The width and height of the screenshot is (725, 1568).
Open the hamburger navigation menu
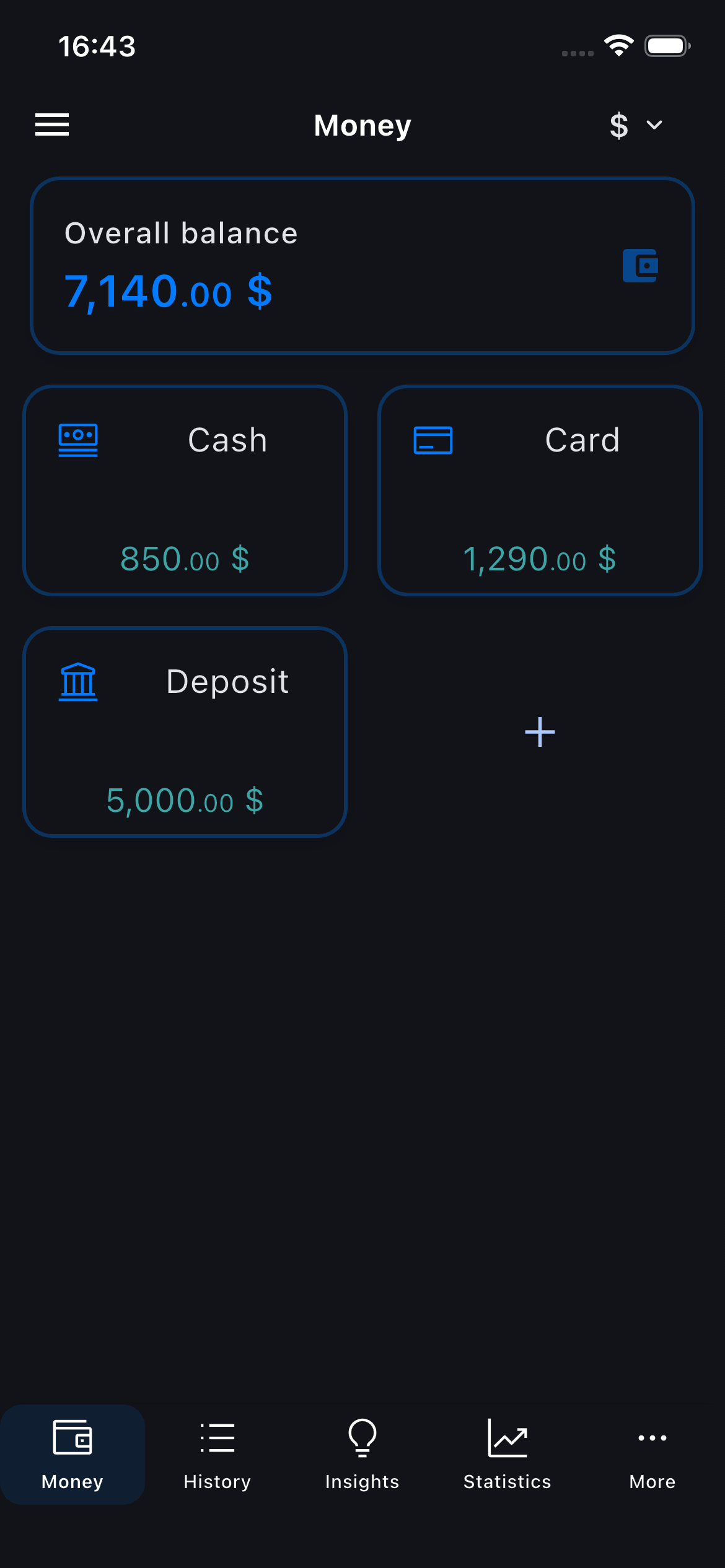tap(51, 124)
